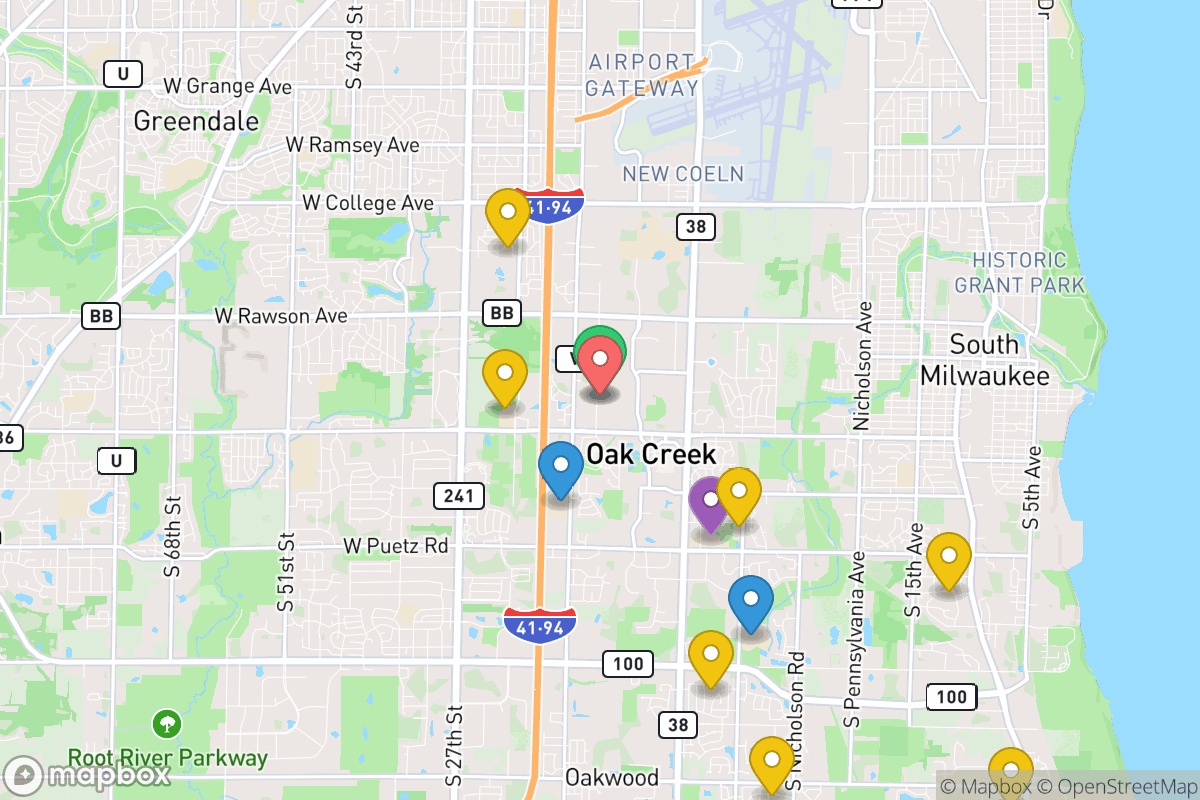
Task: Select the red map pin
Action: [x=600, y=364]
